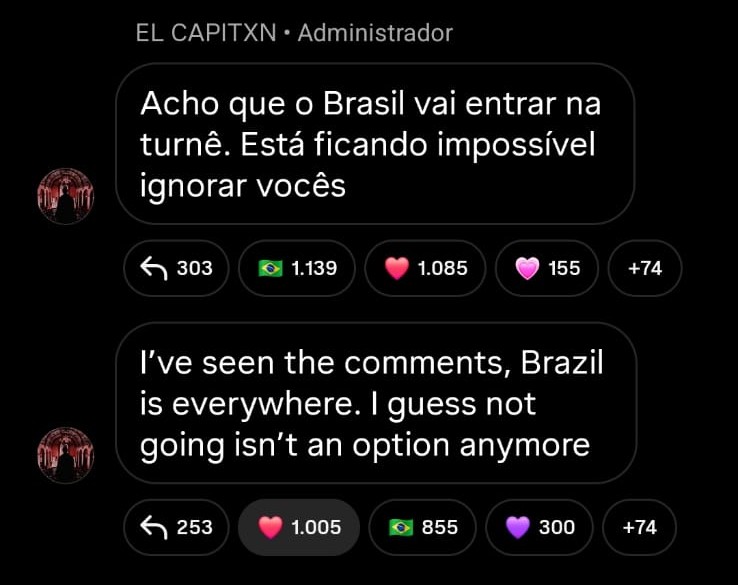Toggle the highlighted heart reaction with 1.005
The height and width of the screenshot is (585, 738).
tap(298, 527)
